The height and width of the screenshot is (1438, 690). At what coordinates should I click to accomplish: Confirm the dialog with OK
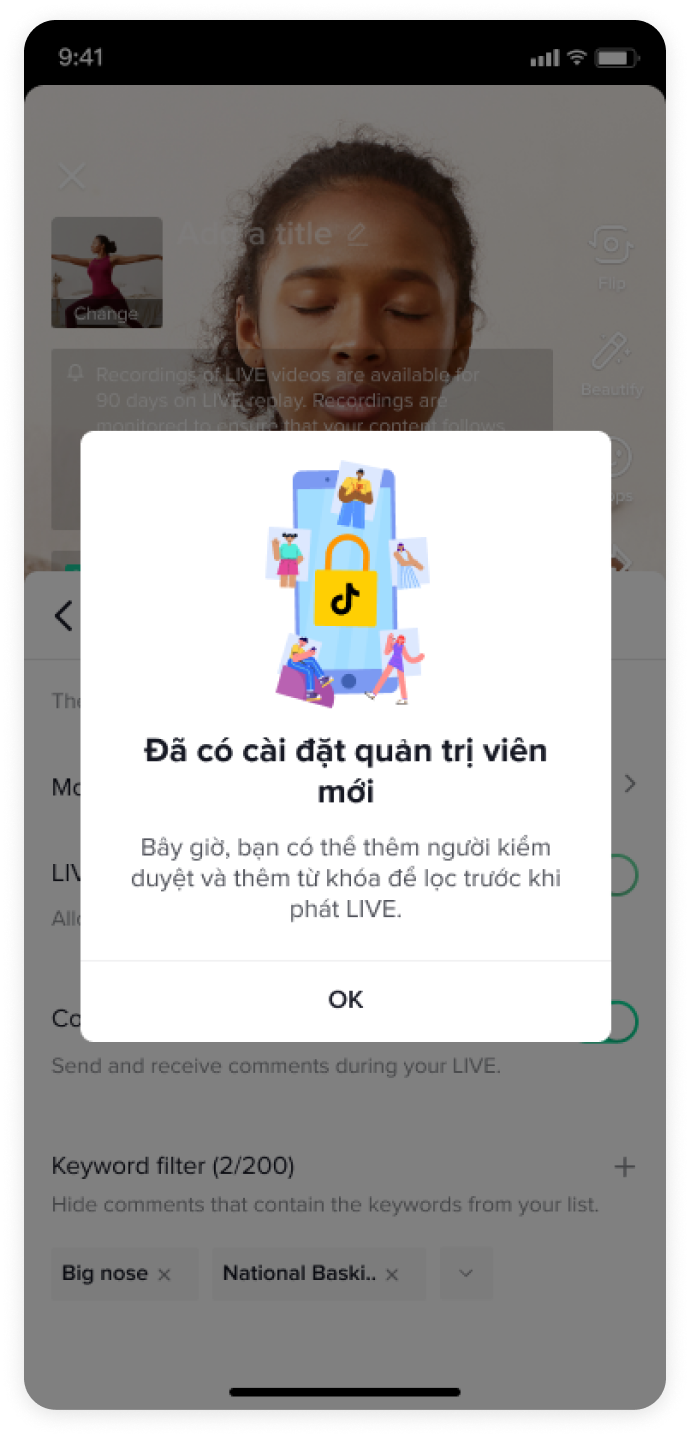click(345, 1000)
